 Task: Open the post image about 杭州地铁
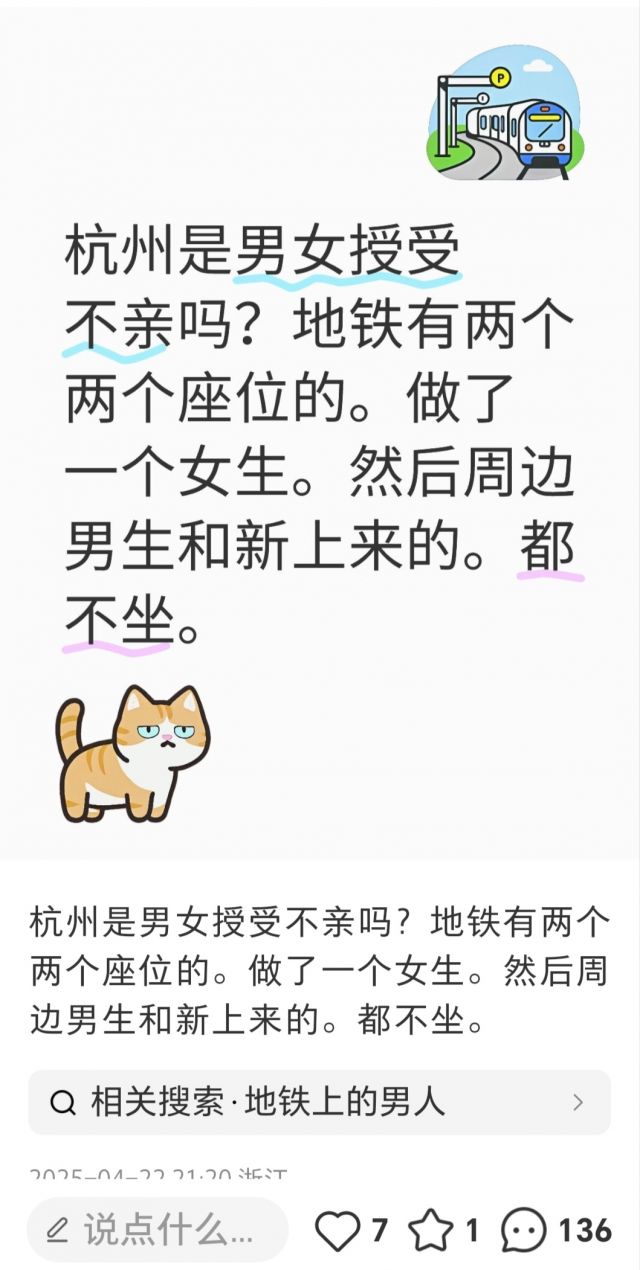coord(320,430)
